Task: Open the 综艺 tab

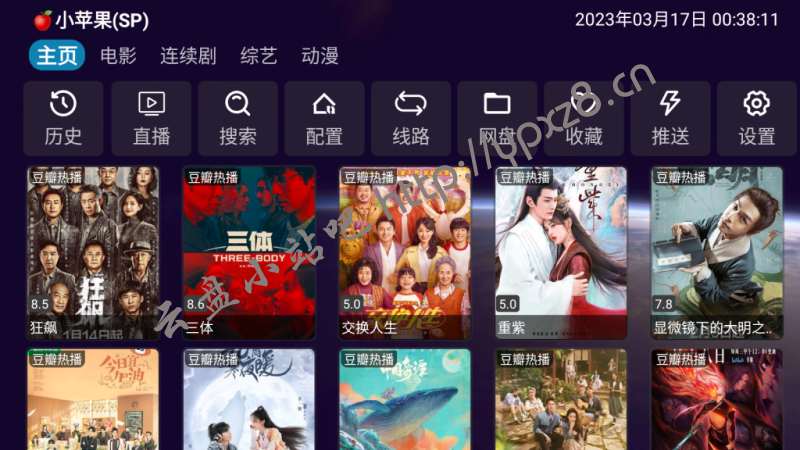Action: 259,56
